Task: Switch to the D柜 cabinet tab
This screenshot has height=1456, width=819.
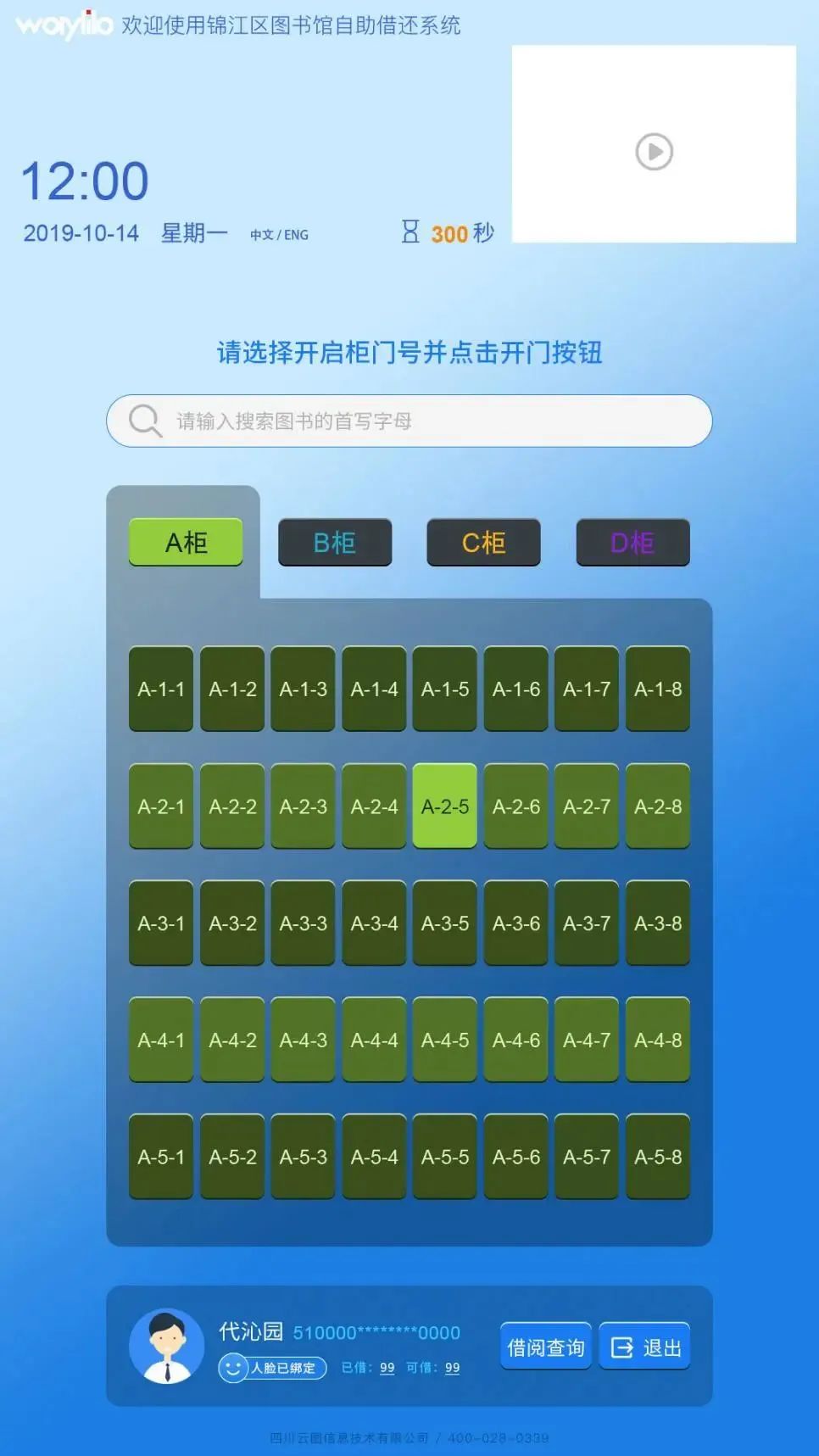Action: tap(632, 543)
